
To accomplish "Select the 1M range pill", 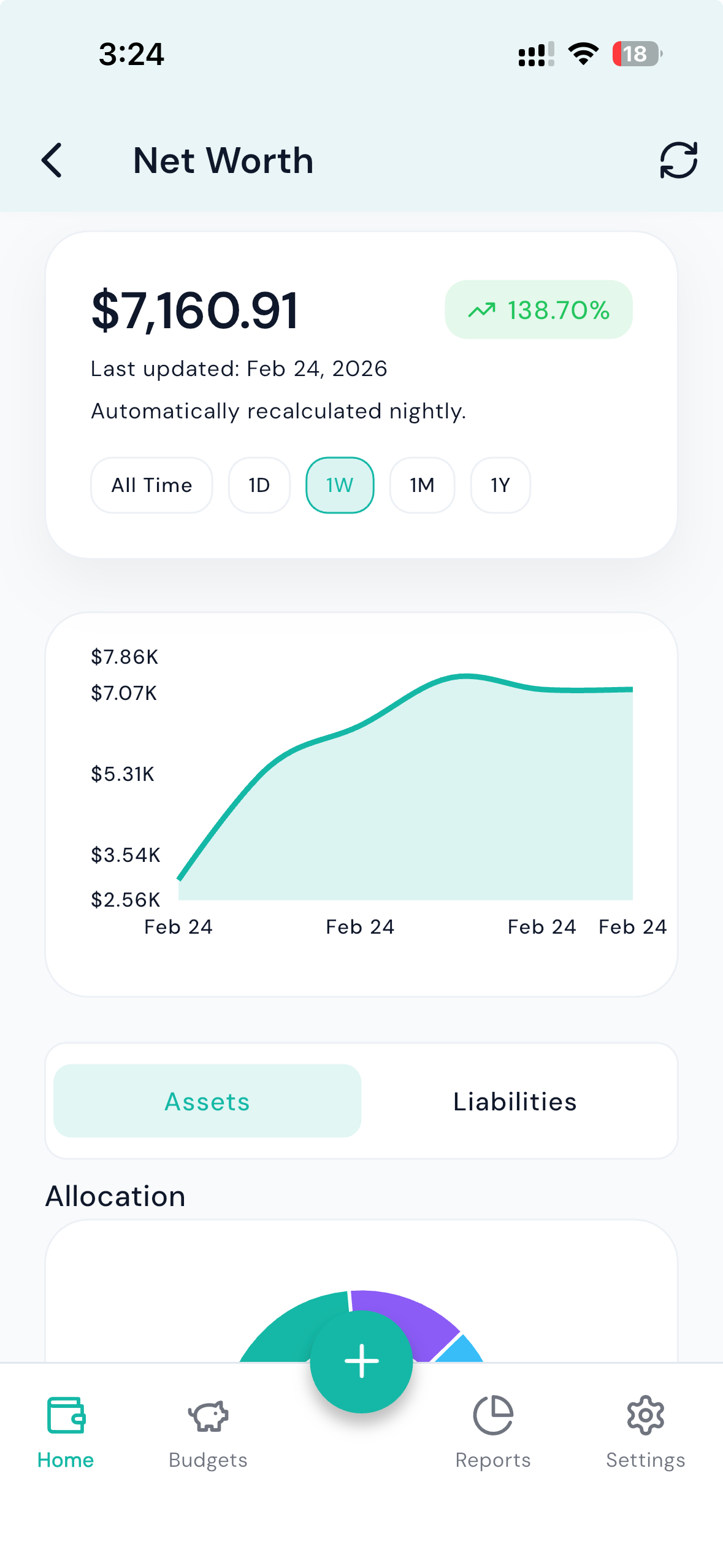I will (x=422, y=485).
